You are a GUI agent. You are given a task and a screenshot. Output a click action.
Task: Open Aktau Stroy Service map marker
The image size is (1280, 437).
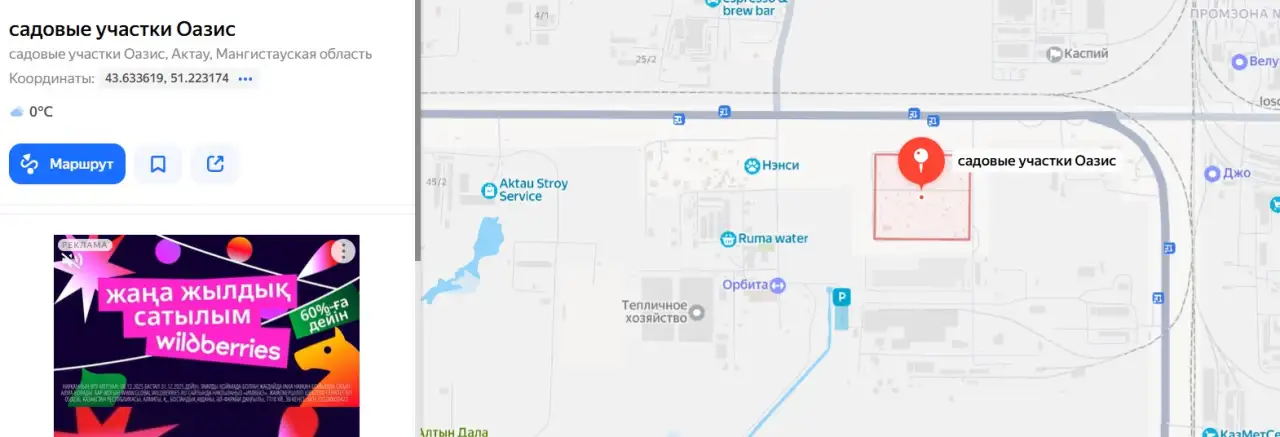(489, 189)
